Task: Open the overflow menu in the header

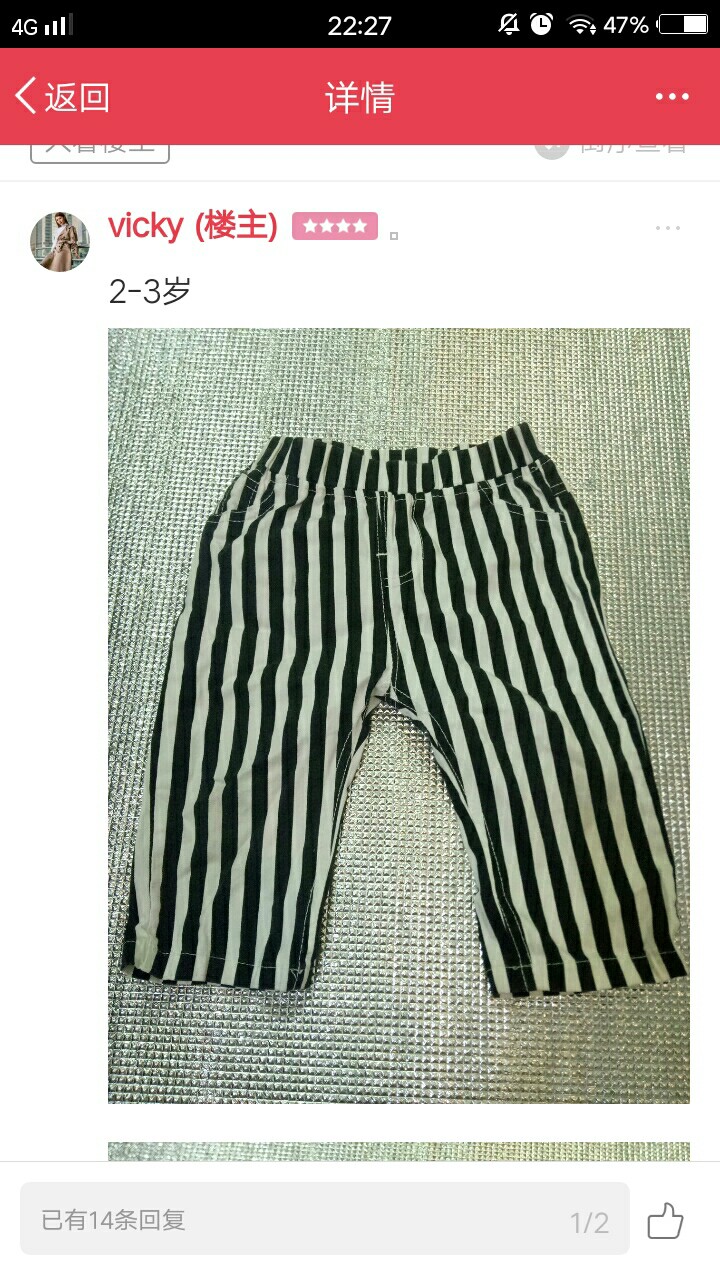Action: 672,97
